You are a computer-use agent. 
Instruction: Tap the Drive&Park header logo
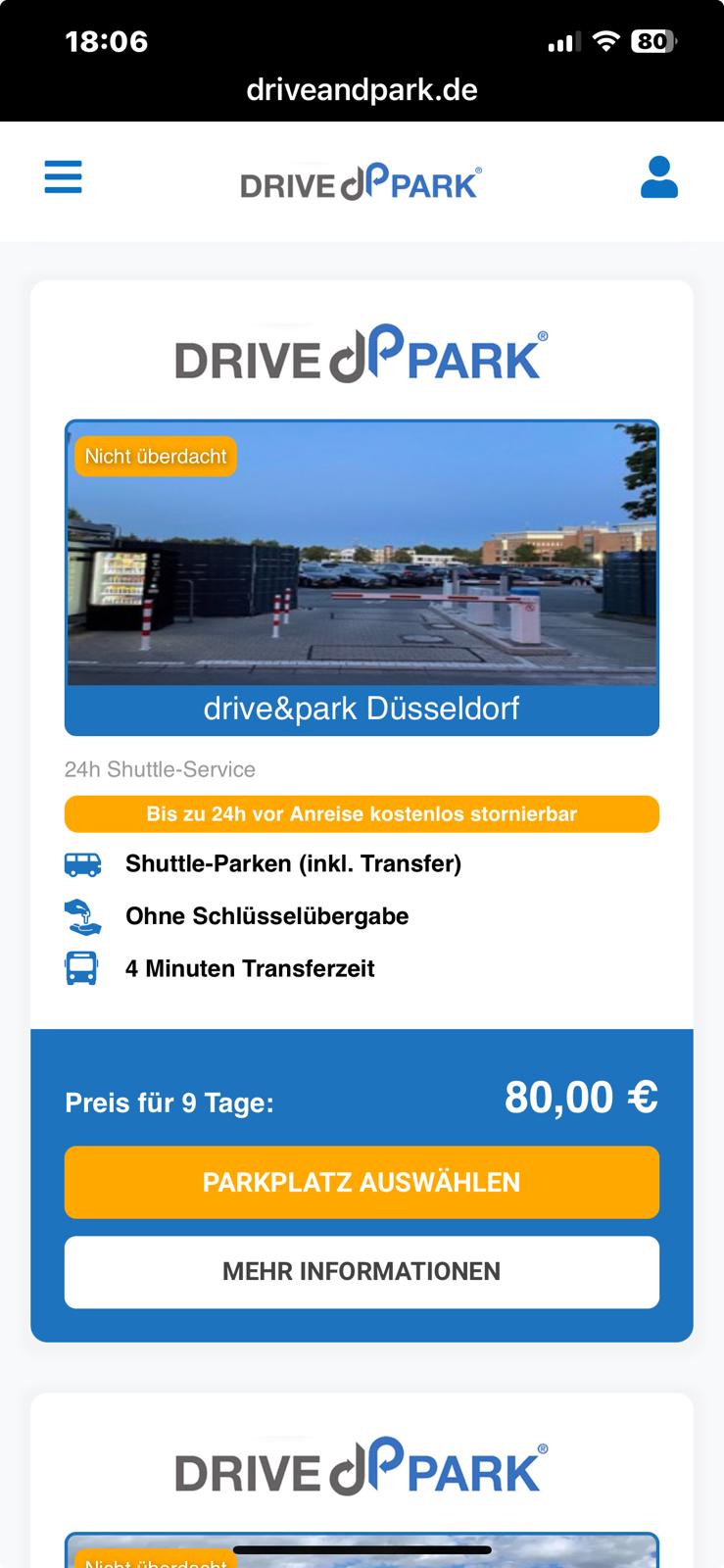click(x=361, y=182)
